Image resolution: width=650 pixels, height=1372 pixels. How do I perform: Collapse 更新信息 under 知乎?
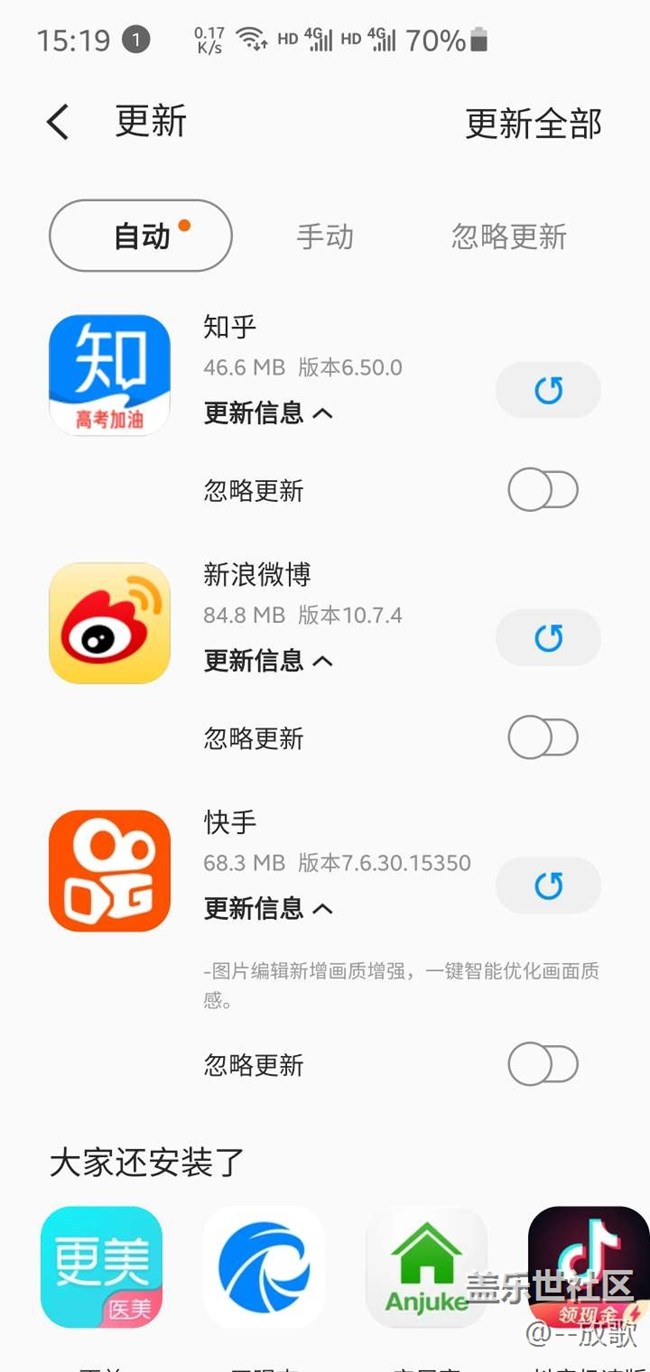point(268,413)
